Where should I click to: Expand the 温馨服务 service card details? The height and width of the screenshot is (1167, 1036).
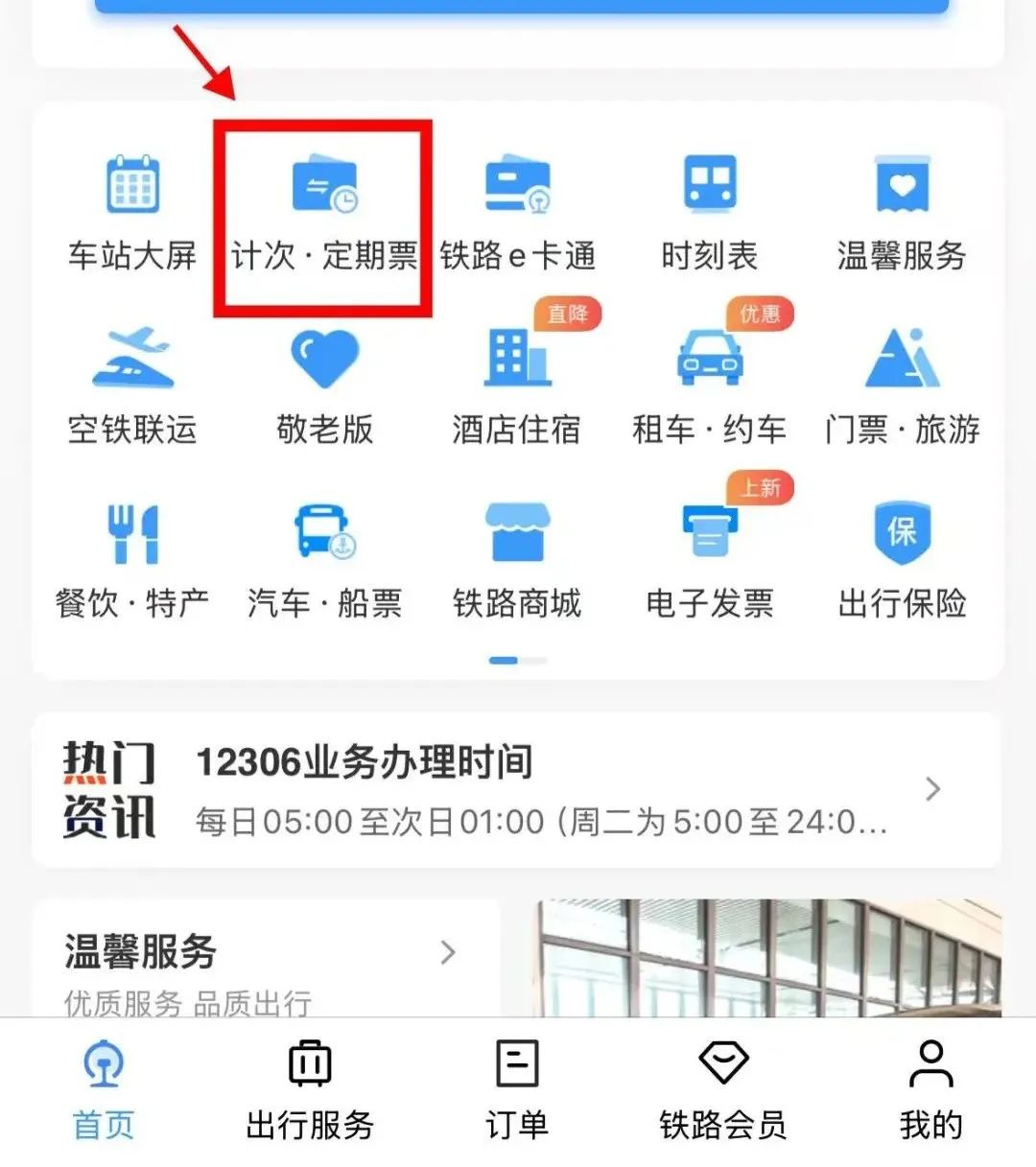(x=259, y=954)
